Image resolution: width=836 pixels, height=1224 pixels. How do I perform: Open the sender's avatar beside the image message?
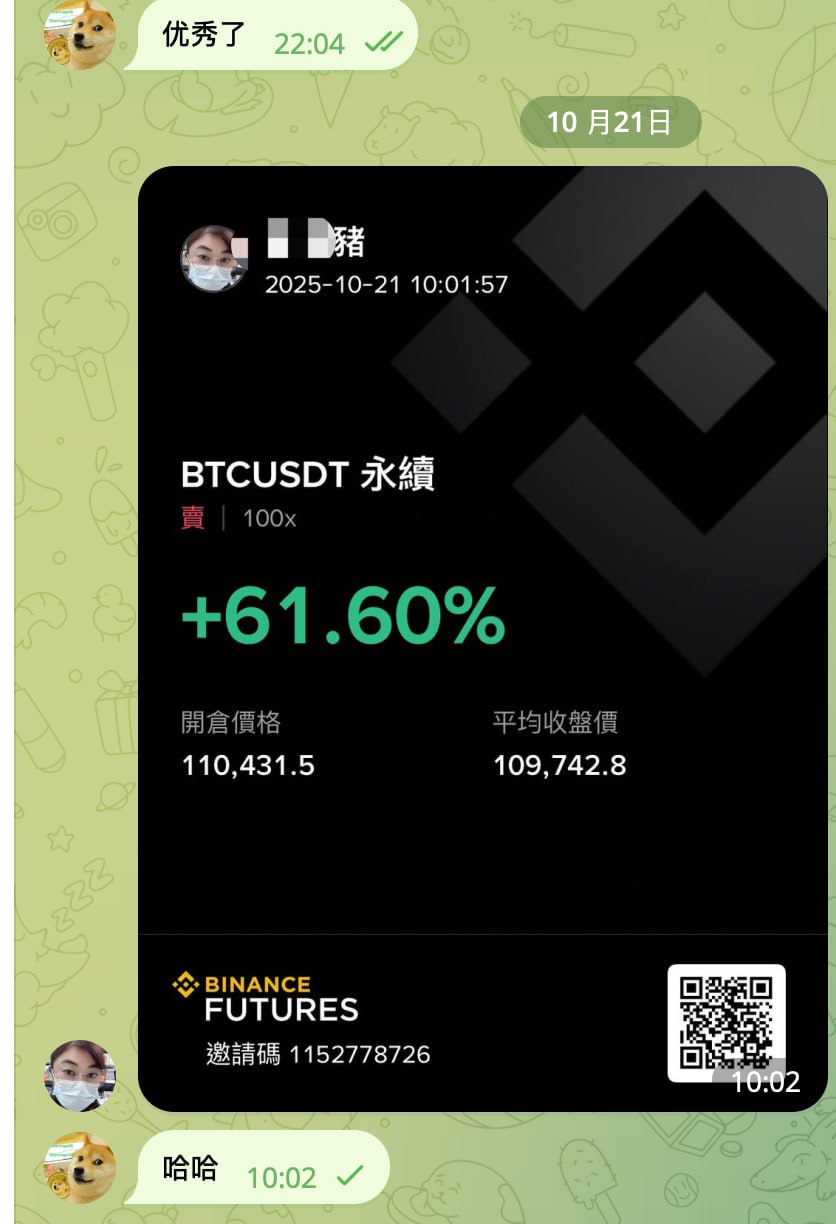(79, 1076)
